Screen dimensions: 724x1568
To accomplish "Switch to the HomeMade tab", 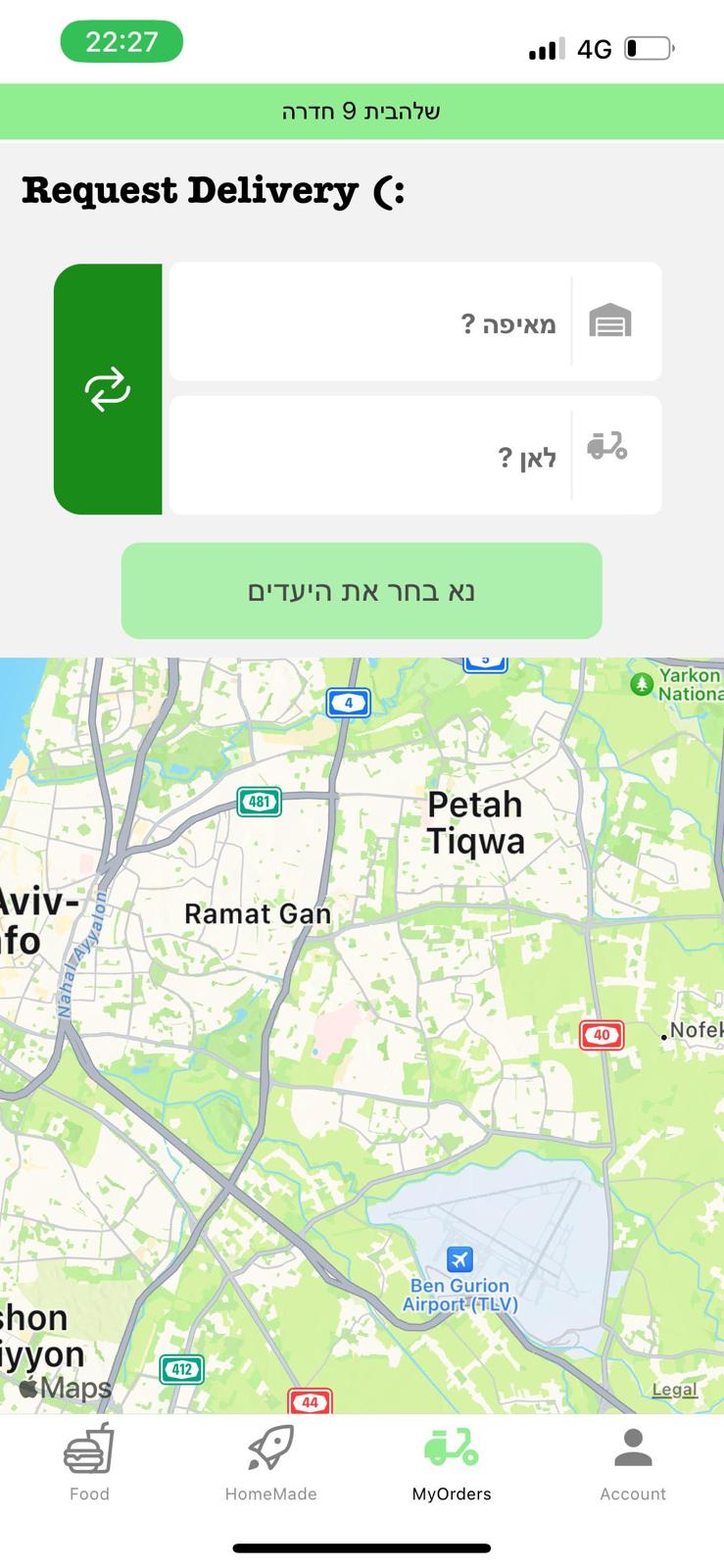I will tap(270, 1467).
